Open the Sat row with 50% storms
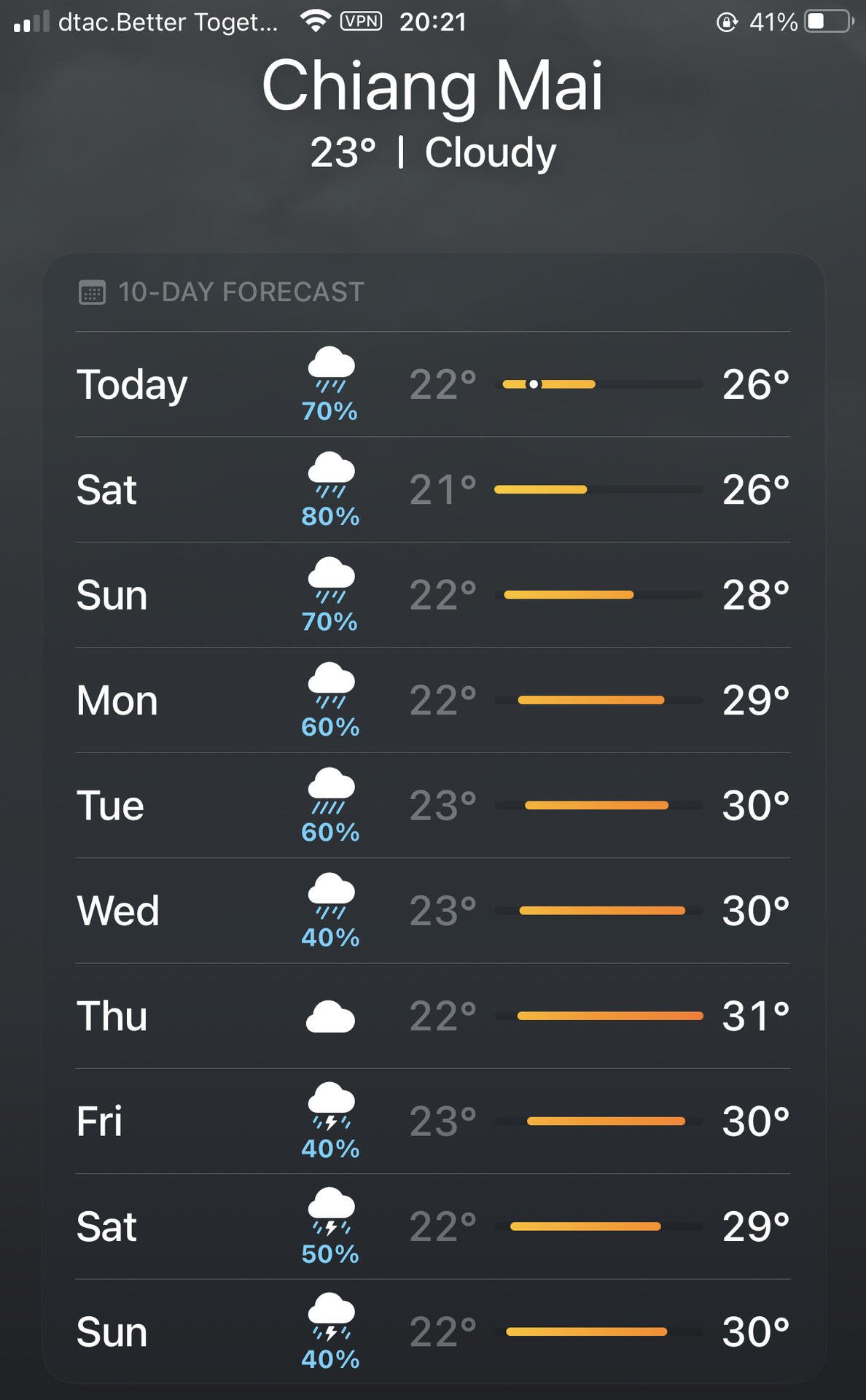Viewport: 866px width, 1400px height. pos(433,1226)
